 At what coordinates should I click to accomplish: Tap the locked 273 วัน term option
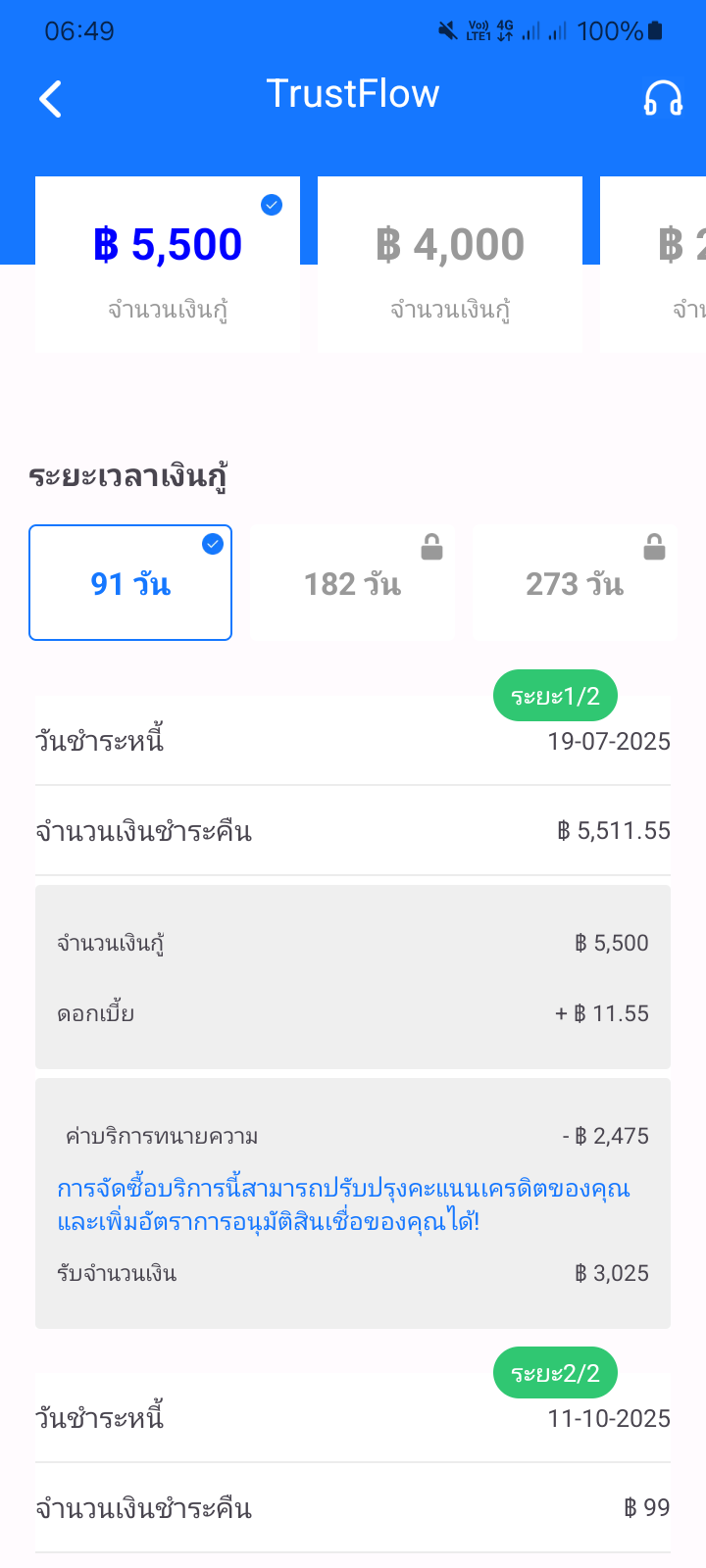575,583
